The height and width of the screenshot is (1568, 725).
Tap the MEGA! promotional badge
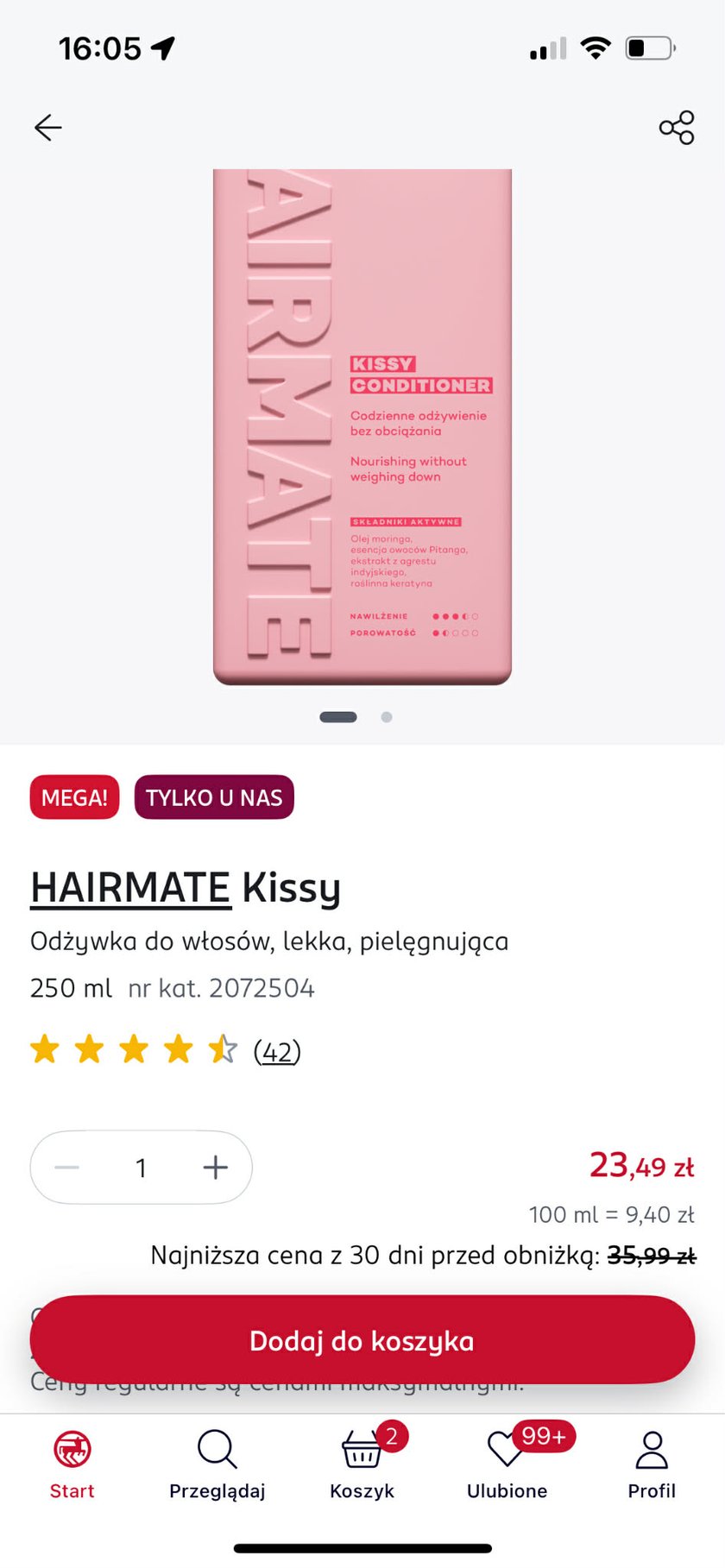pyautogui.click(x=73, y=797)
